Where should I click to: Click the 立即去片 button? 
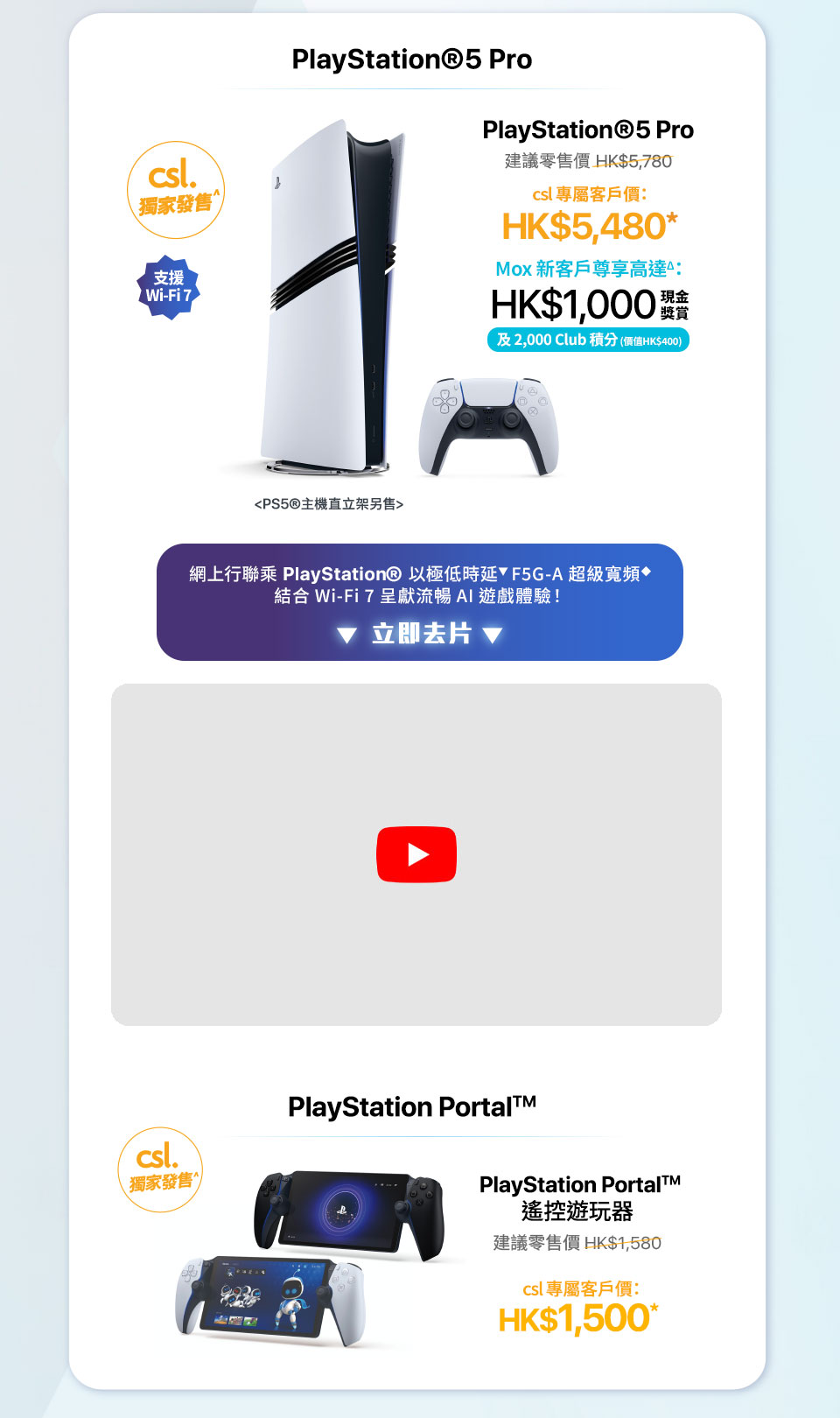419,635
